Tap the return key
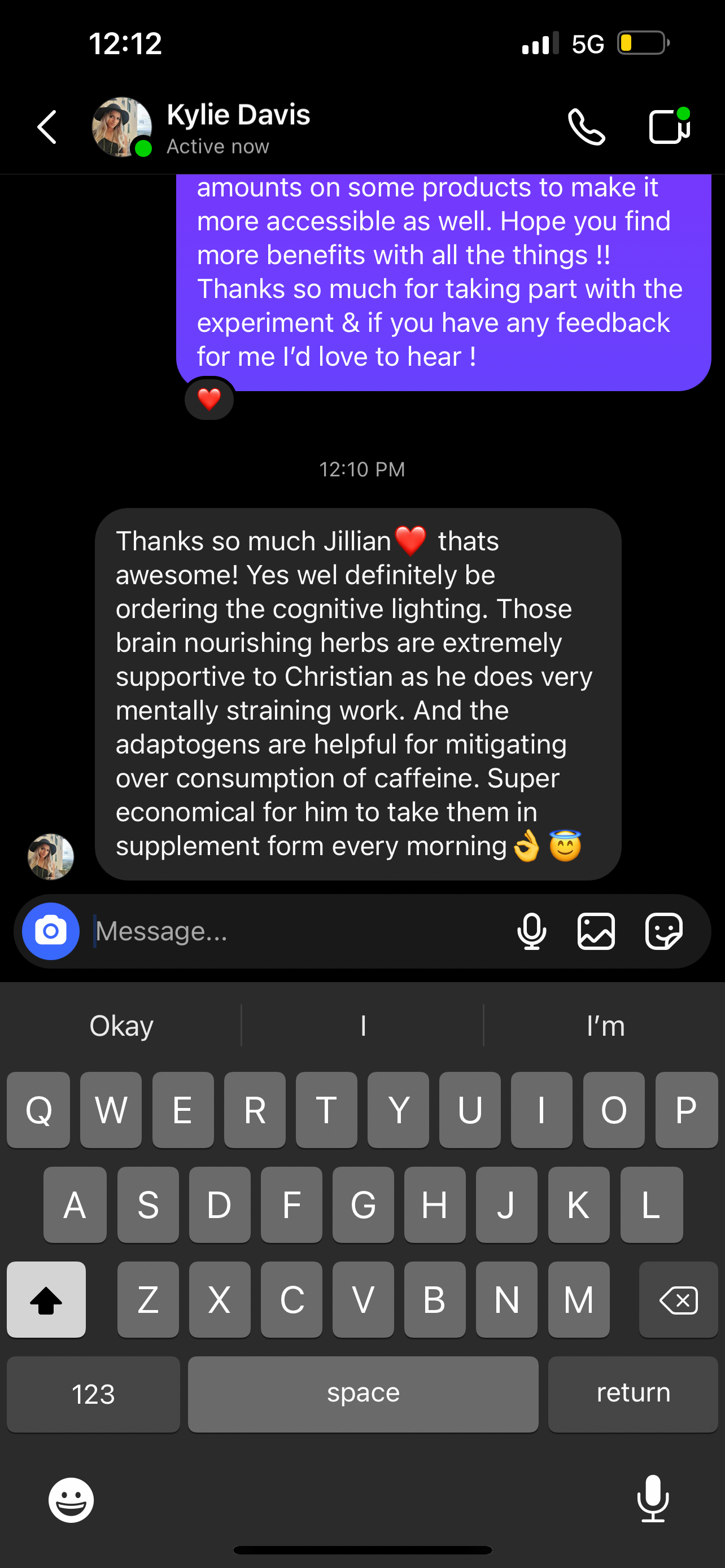The width and height of the screenshot is (725, 1568). [x=633, y=1394]
